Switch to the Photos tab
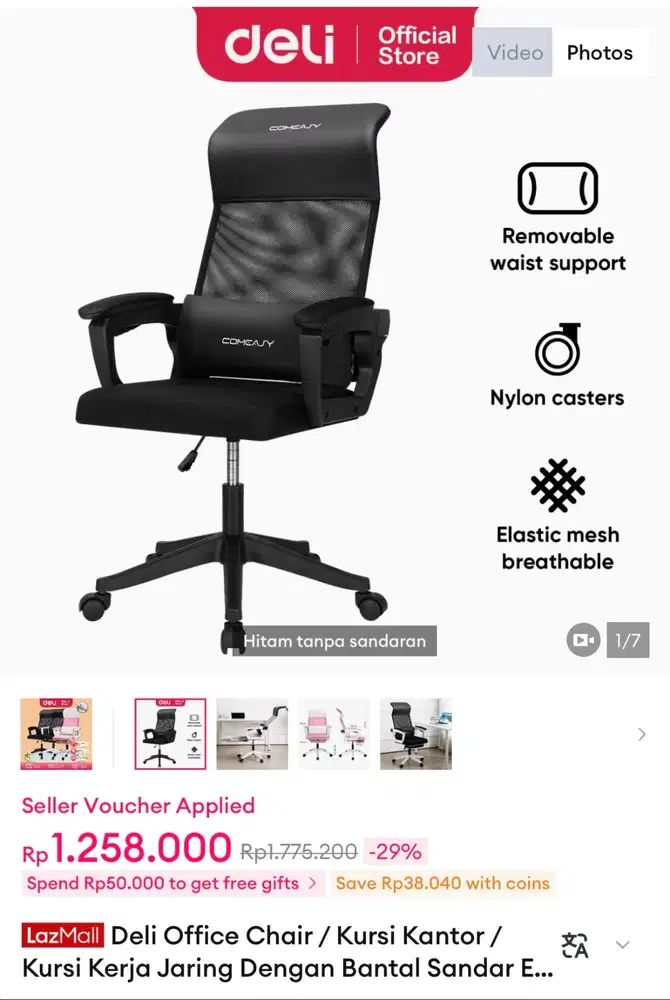 [x=599, y=52]
